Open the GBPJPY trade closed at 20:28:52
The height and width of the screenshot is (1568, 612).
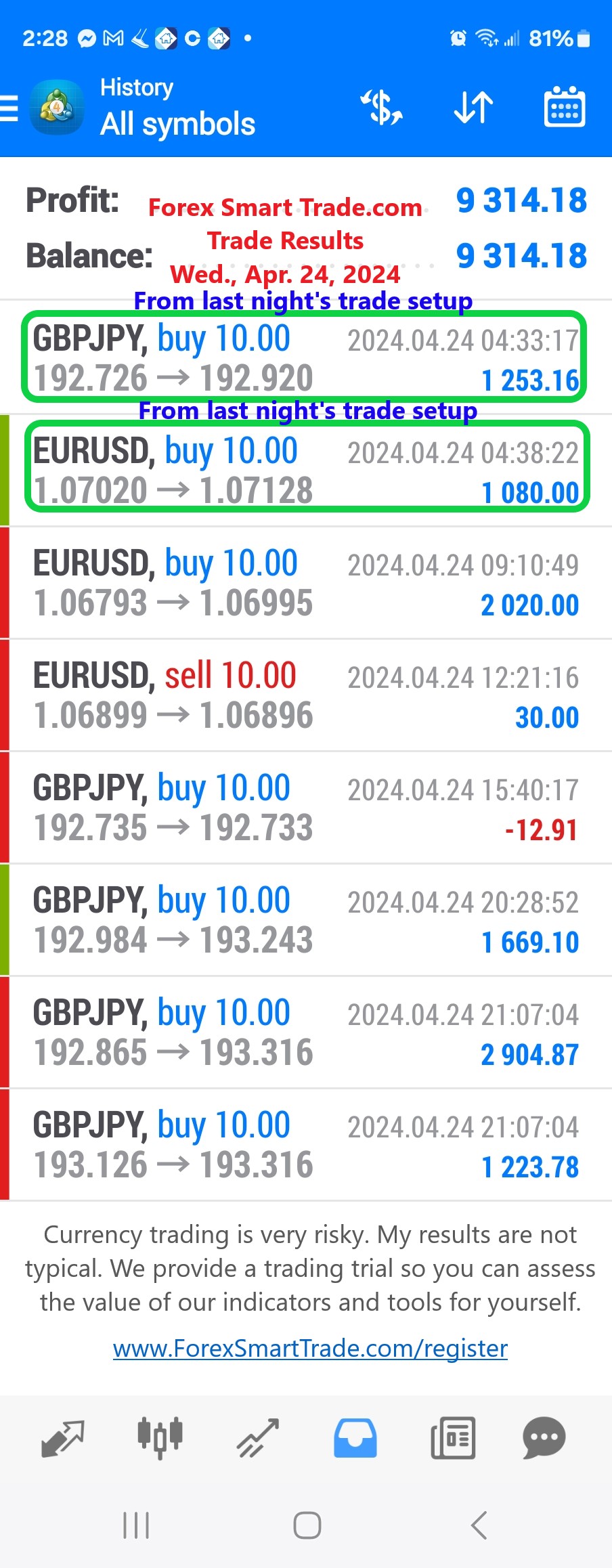click(305, 919)
